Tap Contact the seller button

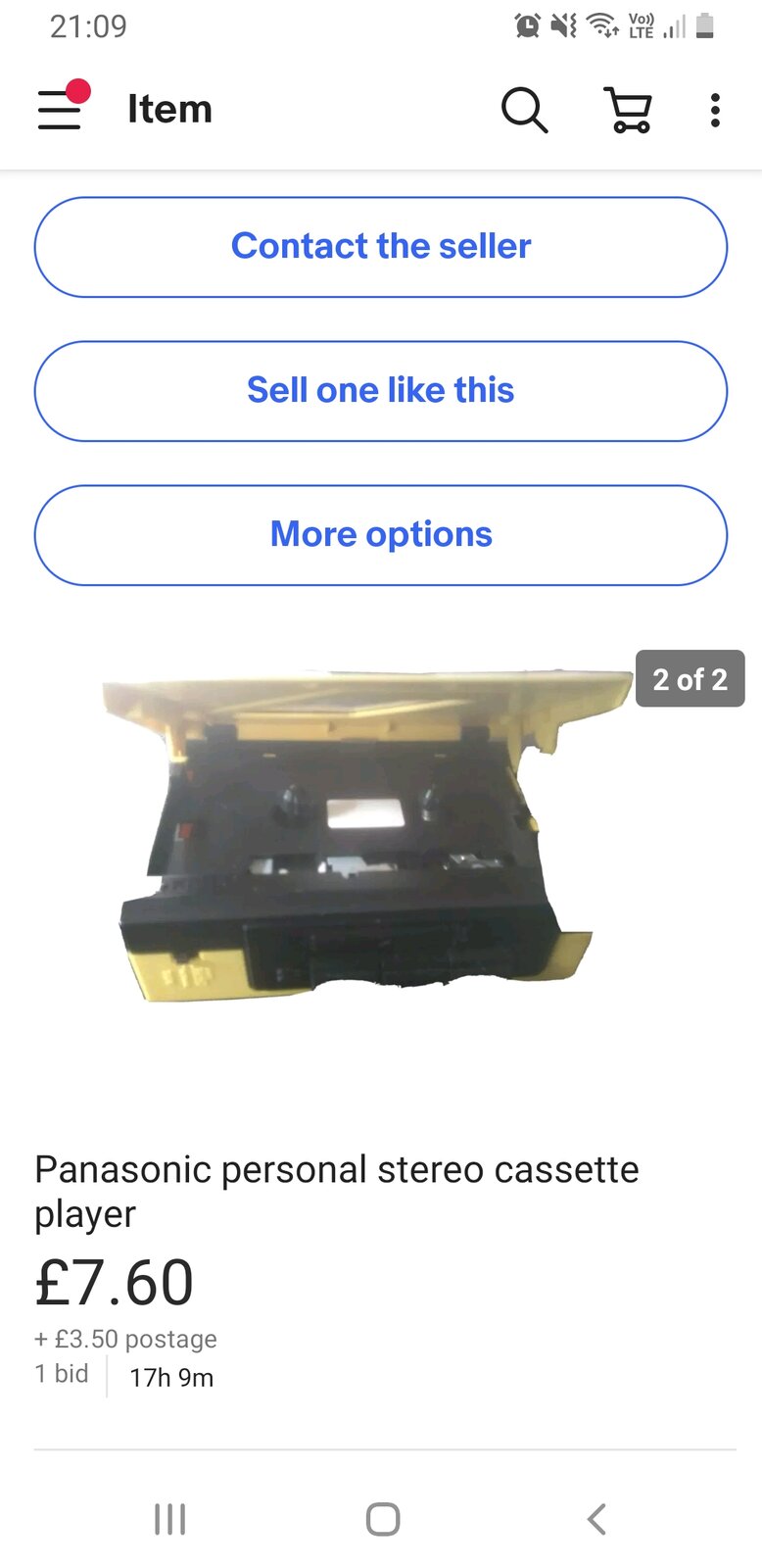pos(381,247)
